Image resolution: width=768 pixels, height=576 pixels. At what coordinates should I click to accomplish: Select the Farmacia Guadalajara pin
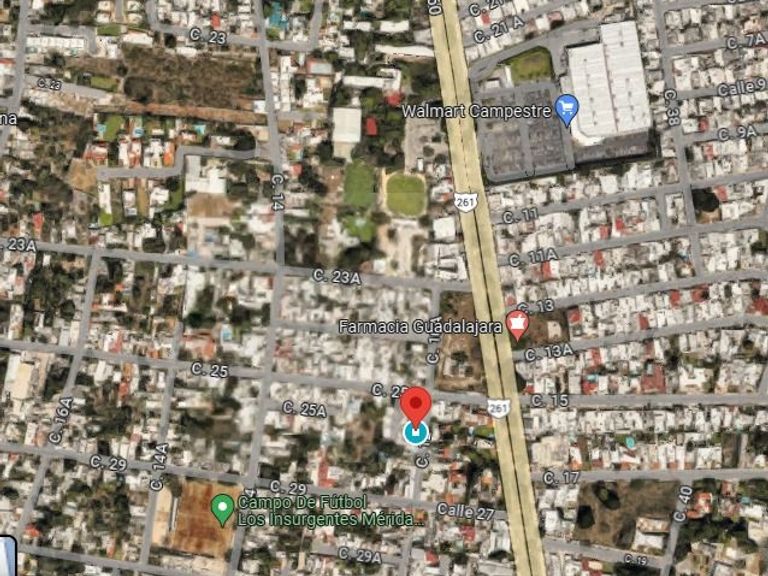pos(517,323)
